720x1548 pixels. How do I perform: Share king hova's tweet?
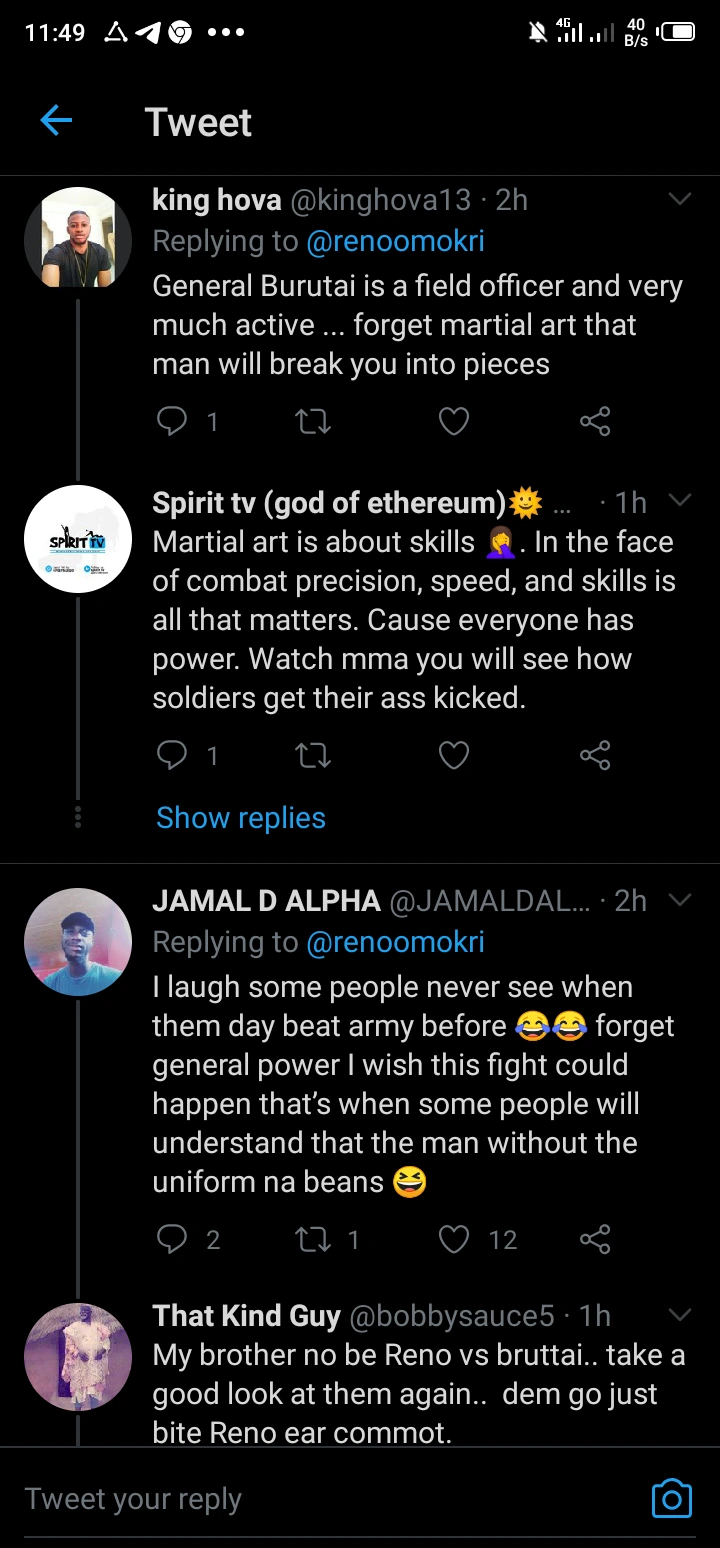tap(595, 422)
